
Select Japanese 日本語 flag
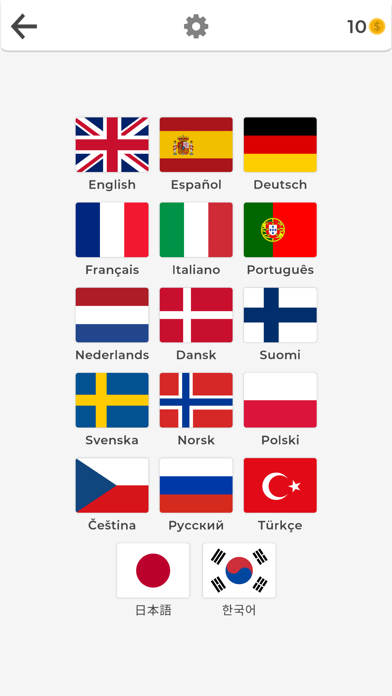pos(153,571)
